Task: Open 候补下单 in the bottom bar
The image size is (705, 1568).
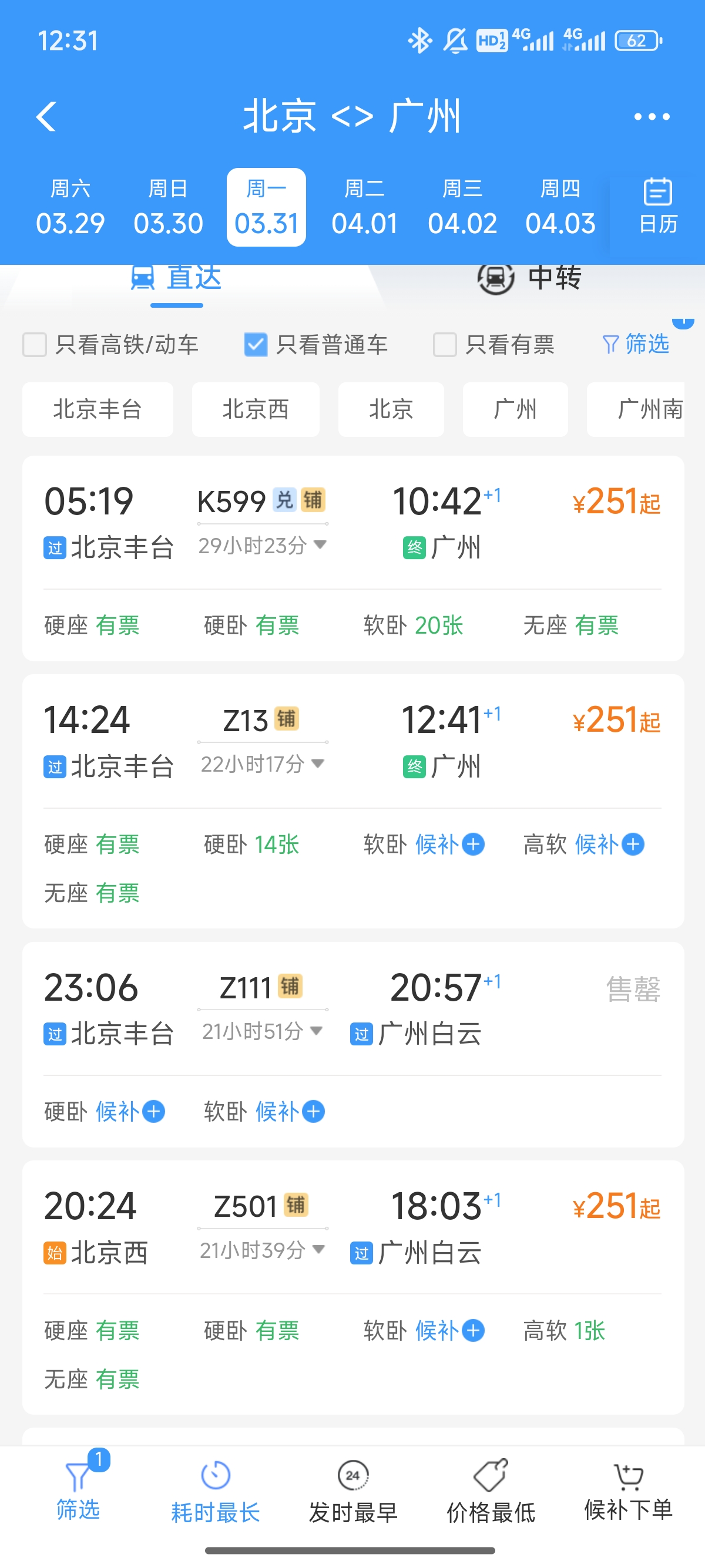Action: (628, 1492)
